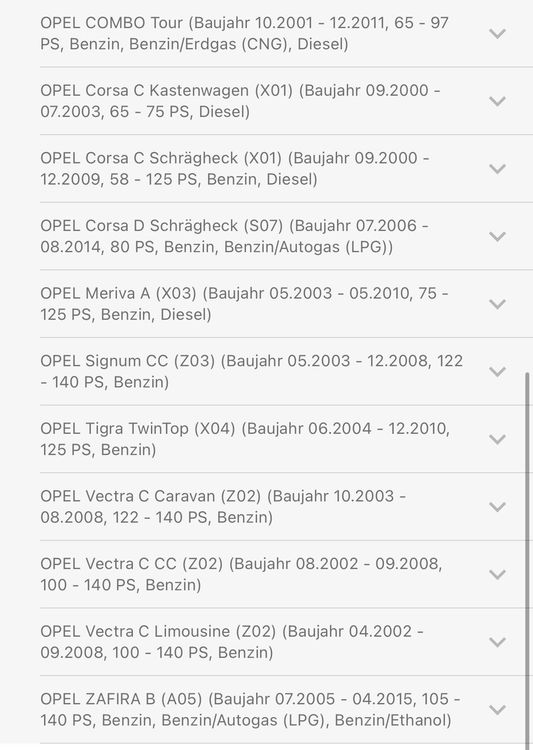Screen dimensions: 533x750
Task: Expand OPEL Vectra C Caravan (Z02) details
Action: [x=286, y=507]
